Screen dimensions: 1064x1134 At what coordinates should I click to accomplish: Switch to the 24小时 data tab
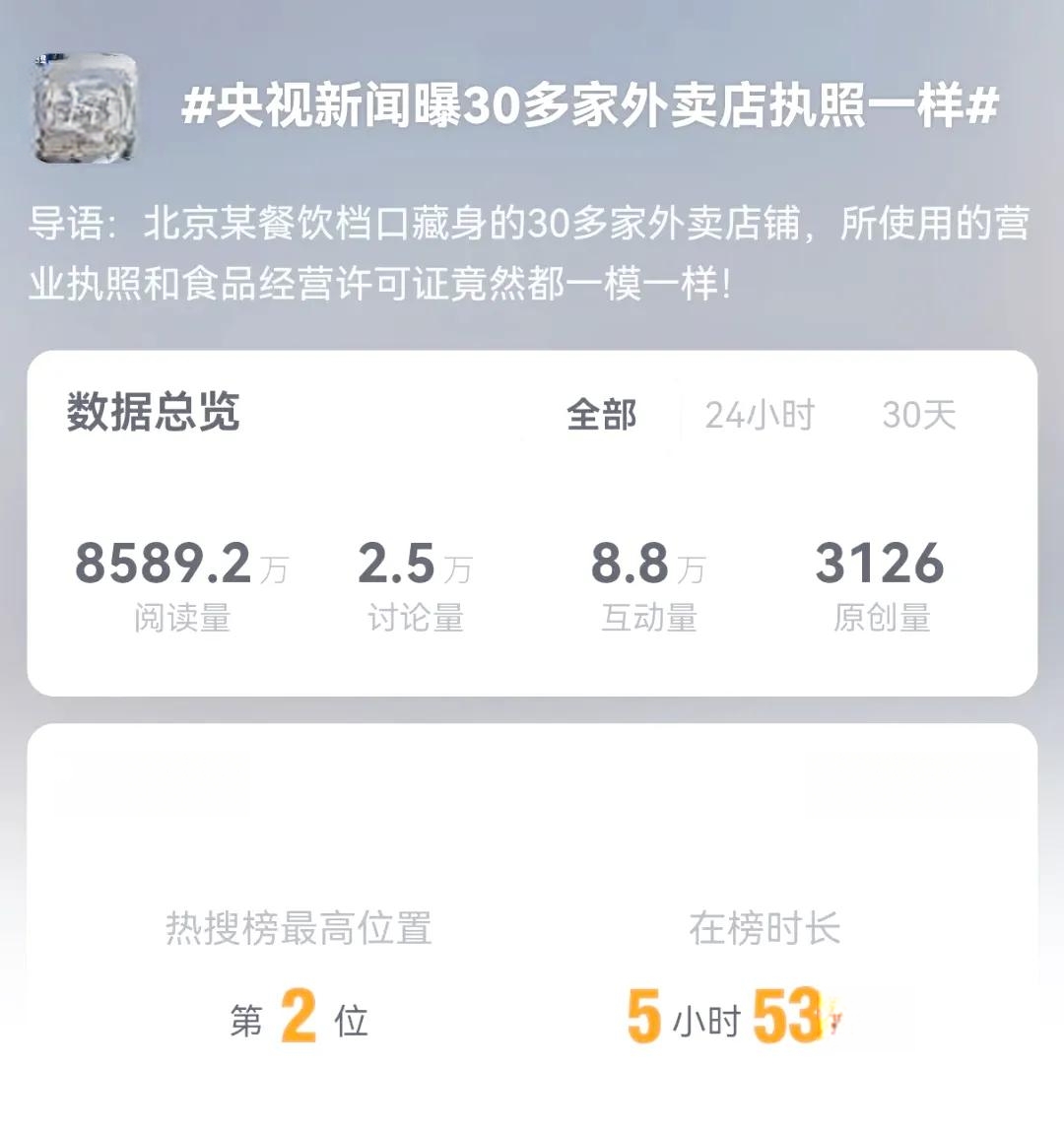coord(760,415)
